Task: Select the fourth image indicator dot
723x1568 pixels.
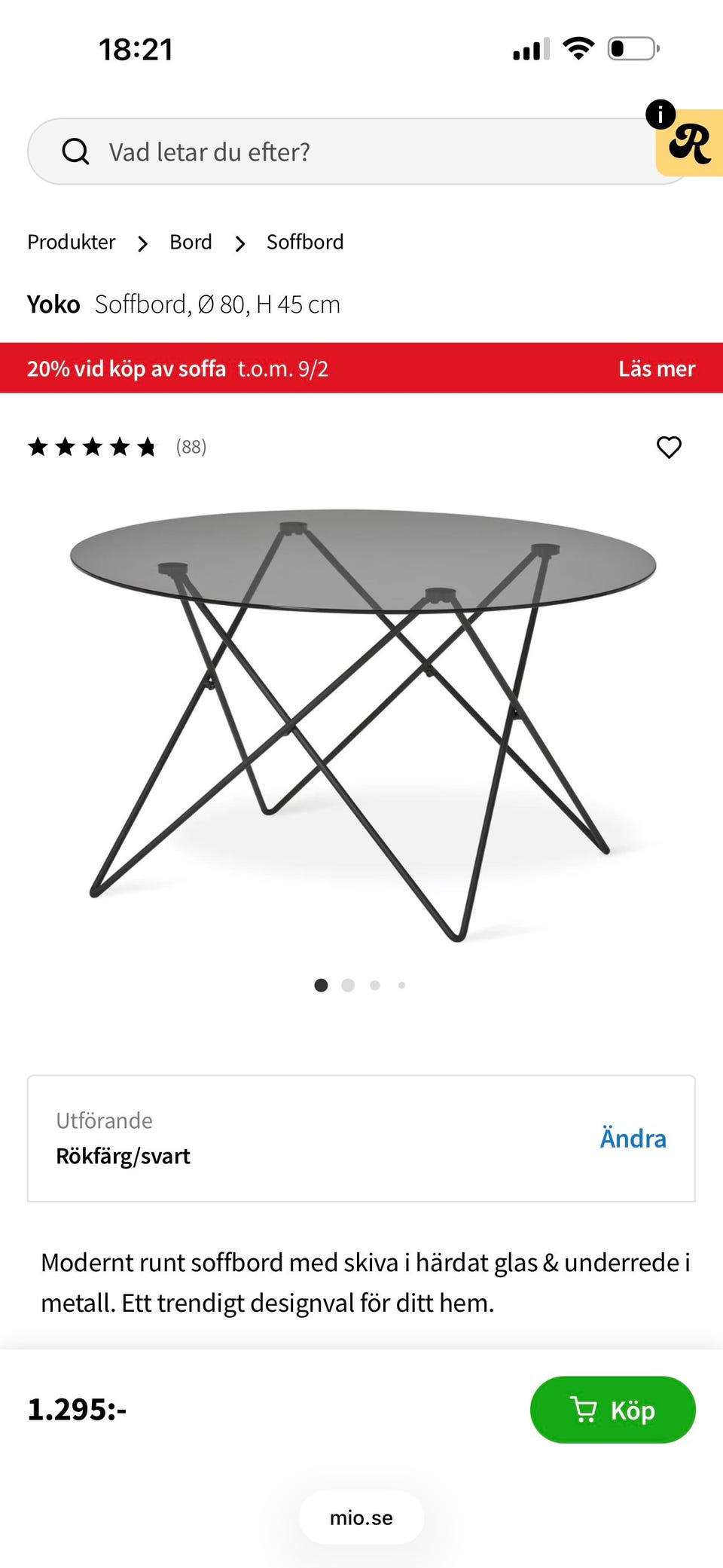Action: pos(401,985)
